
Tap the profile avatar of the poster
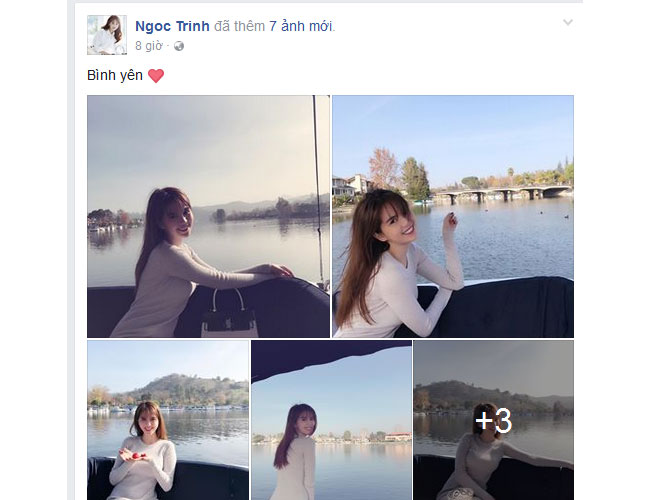tap(106, 35)
